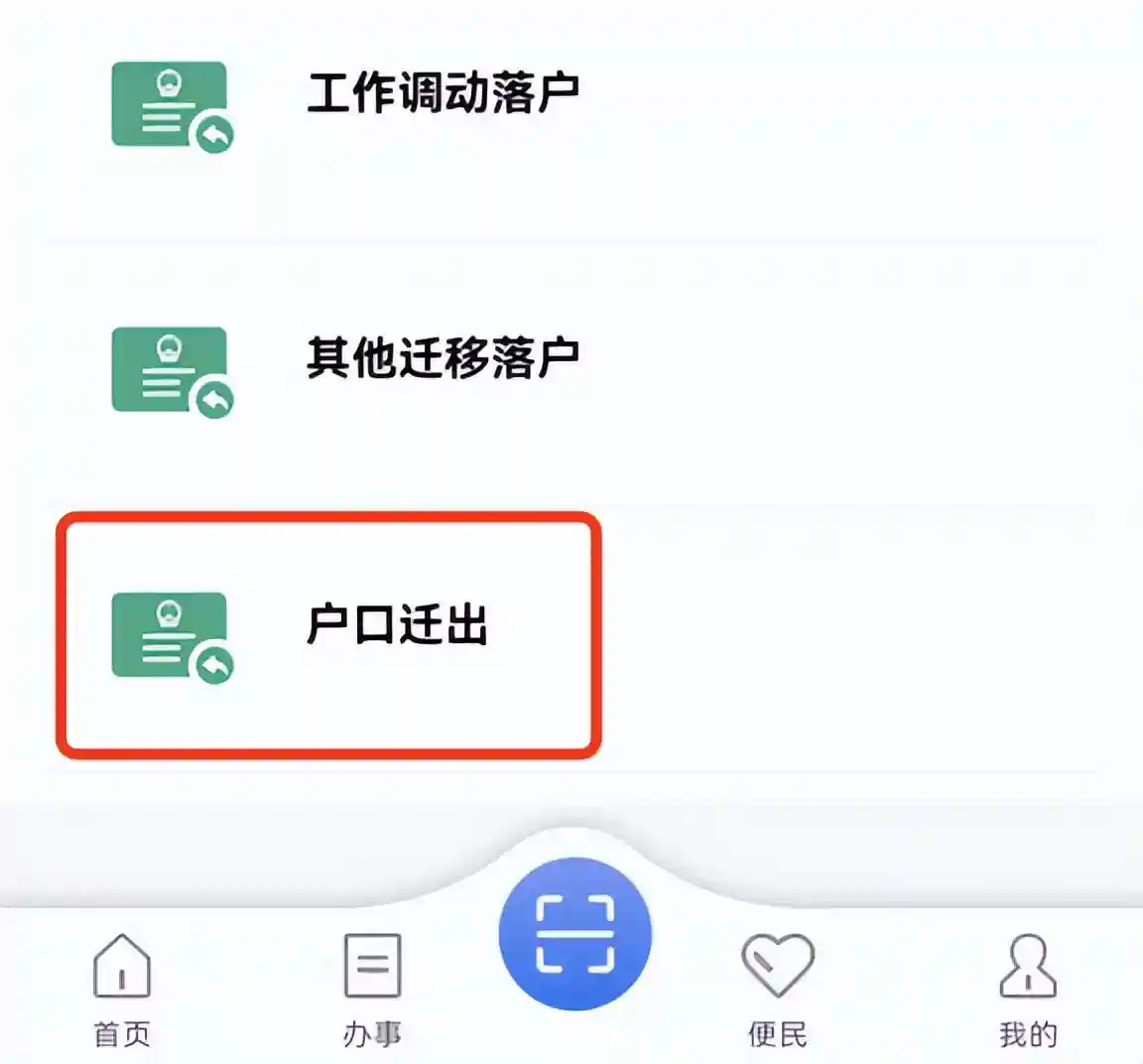This screenshot has width=1143, height=1064.
Task: Select 其他迁移落户 option
Action: coord(443,359)
